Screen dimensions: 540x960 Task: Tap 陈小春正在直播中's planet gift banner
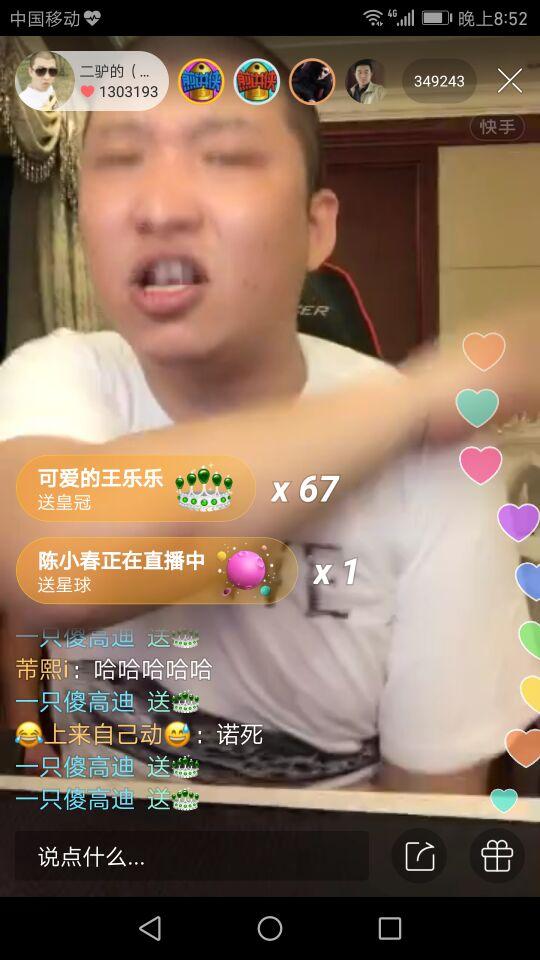click(157, 571)
